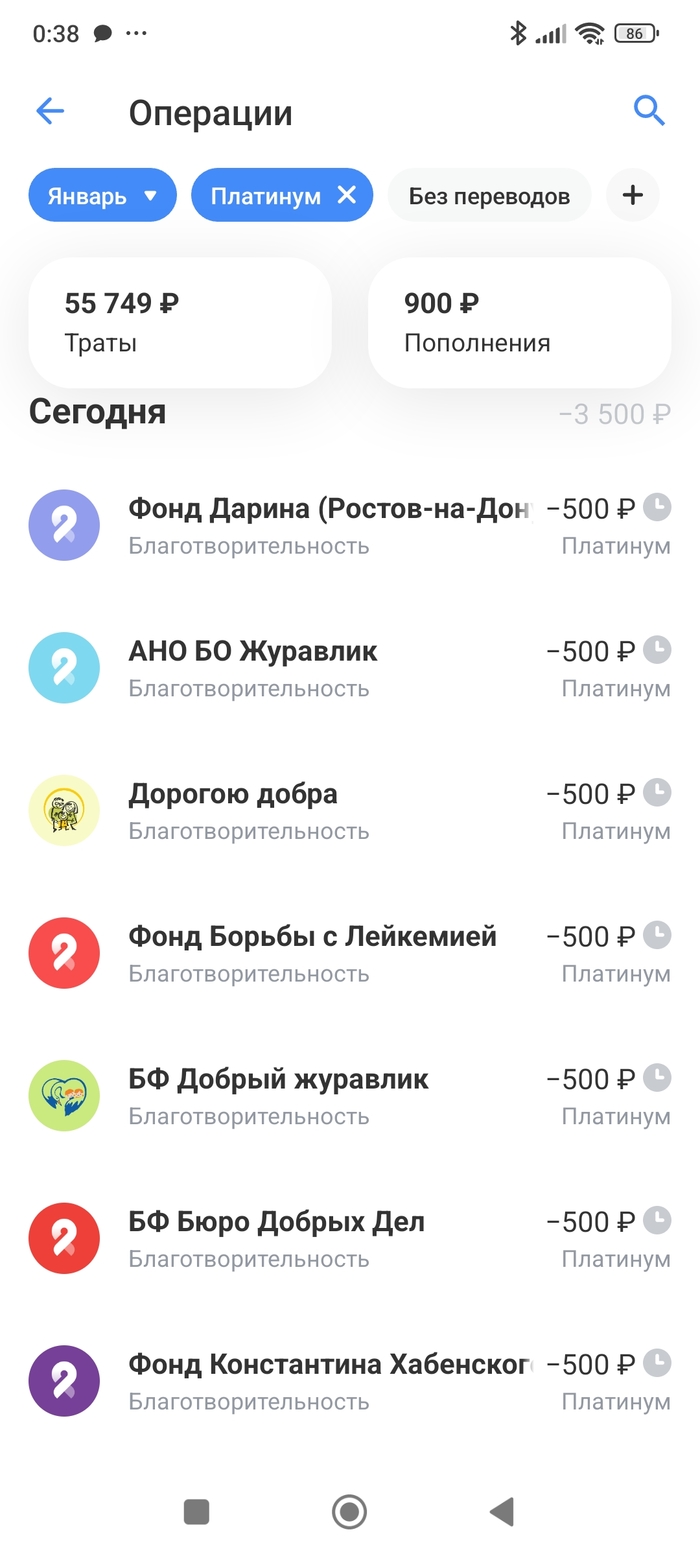
Task: Go back from the Операции screen
Action: click(x=50, y=111)
